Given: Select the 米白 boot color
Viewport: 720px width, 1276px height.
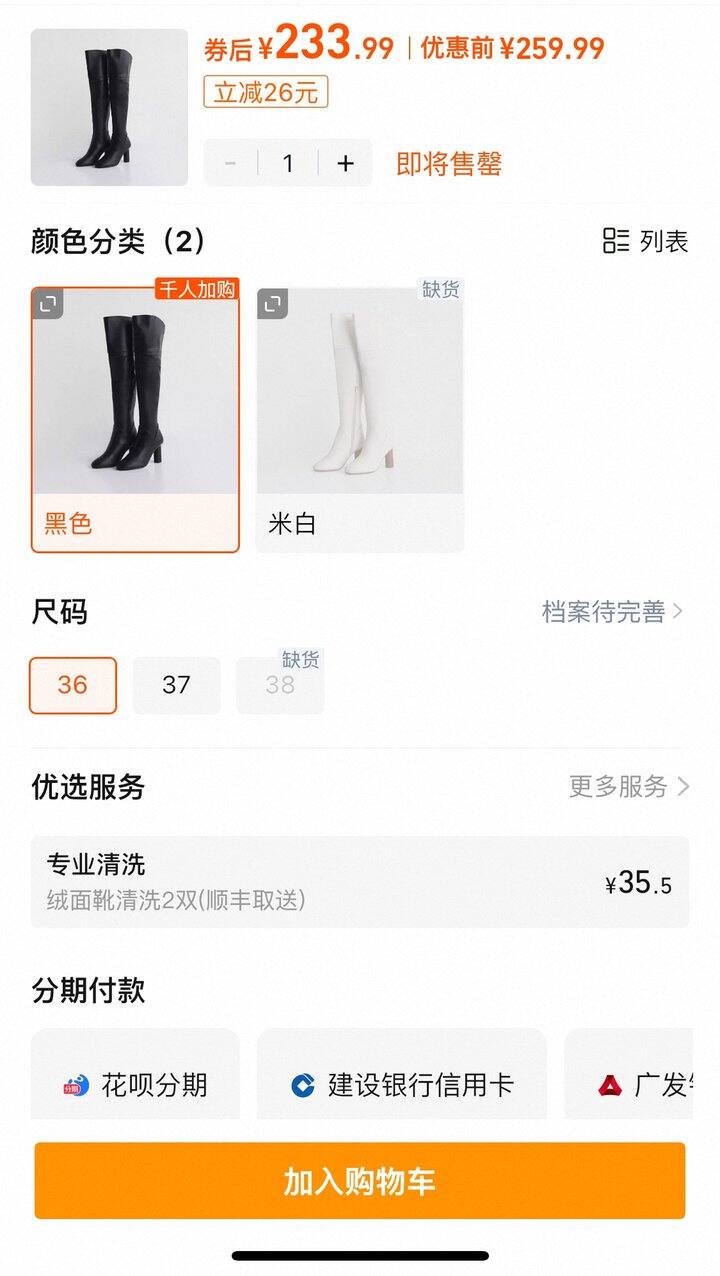Looking at the screenshot, I should click(360, 420).
